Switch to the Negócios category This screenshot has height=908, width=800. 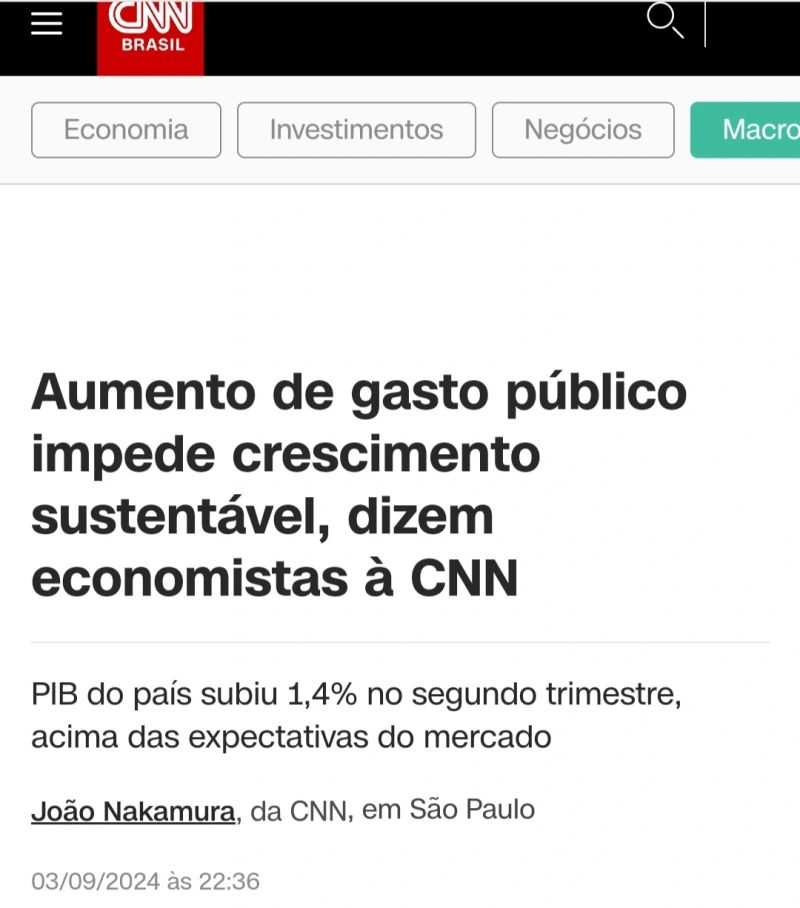pyautogui.click(x=583, y=130)
